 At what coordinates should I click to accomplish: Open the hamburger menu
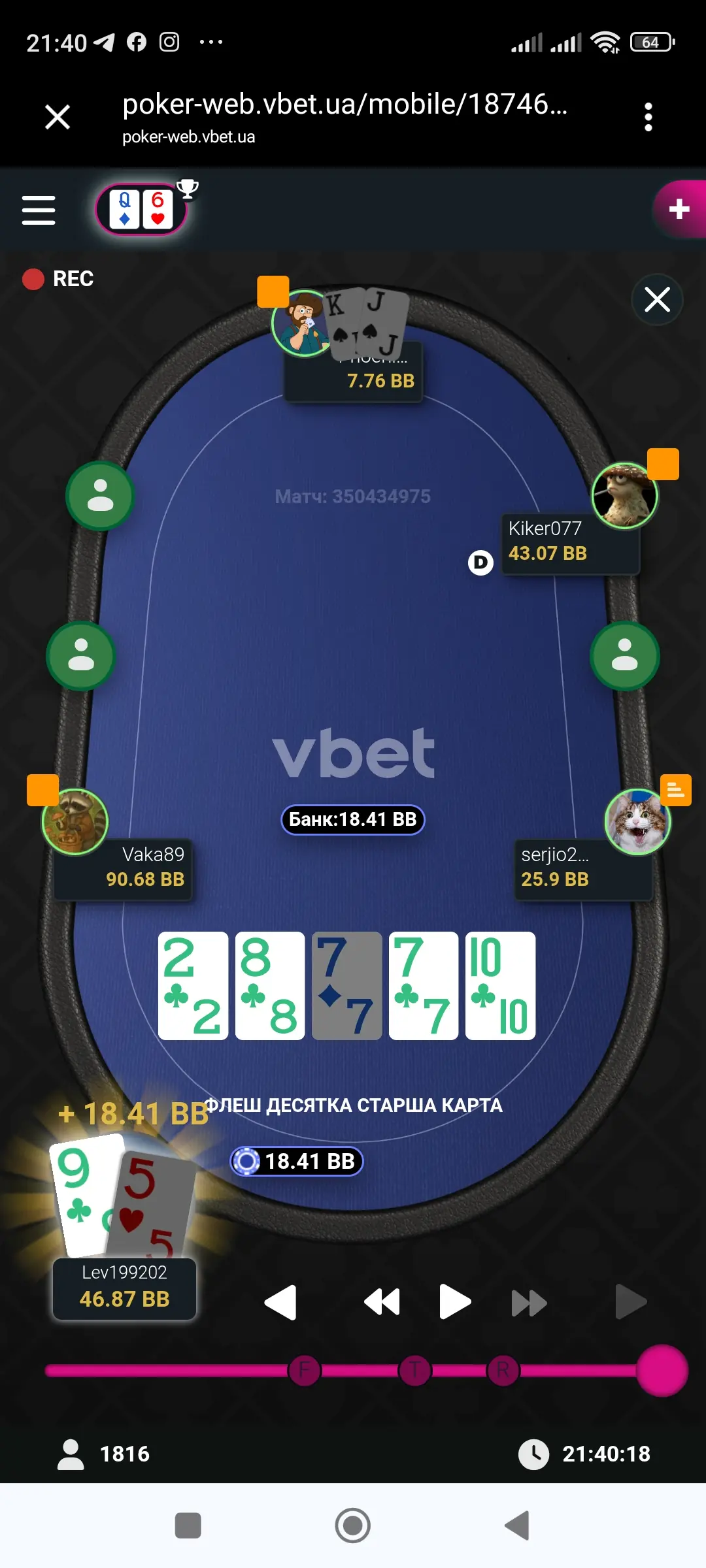[39, 210]
